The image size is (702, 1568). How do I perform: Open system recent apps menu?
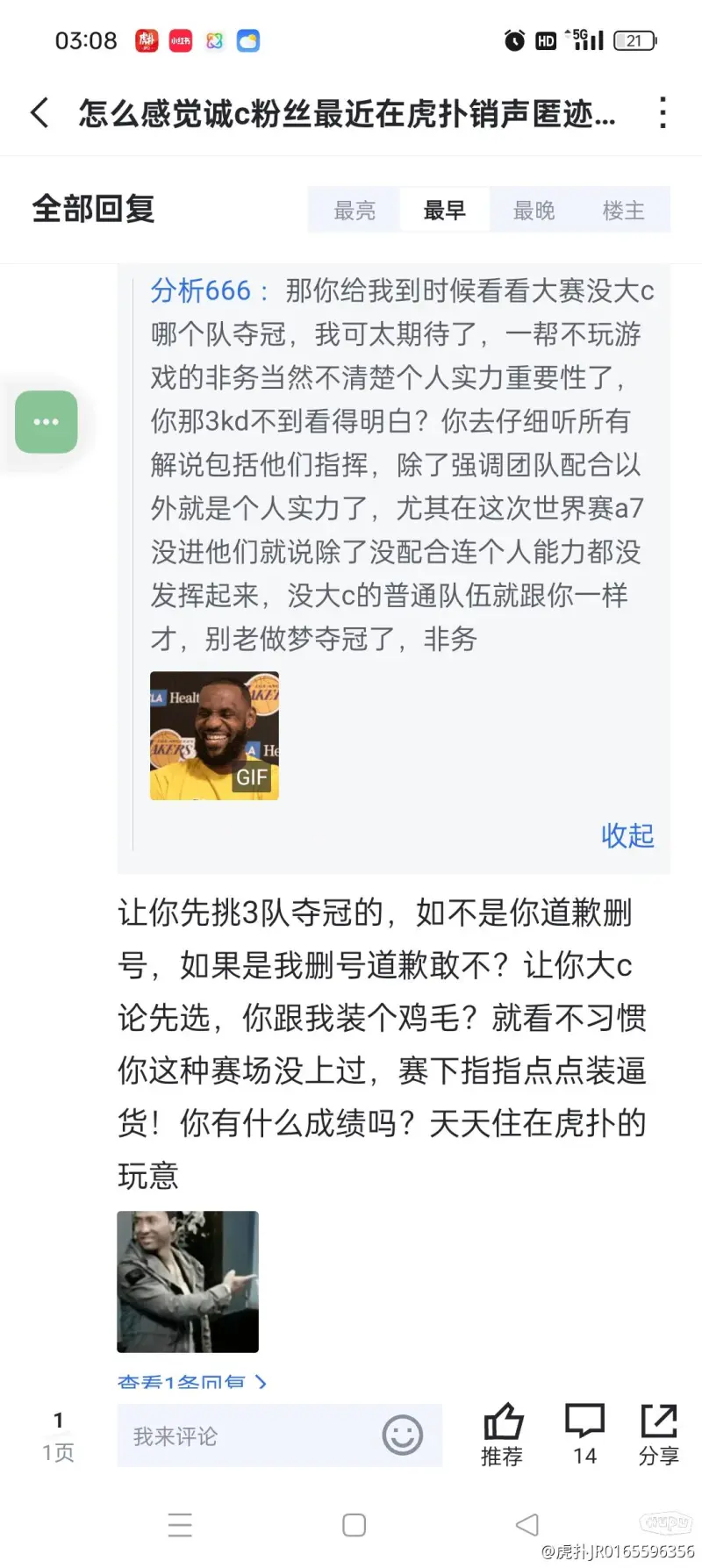[x=180, y=1525]
